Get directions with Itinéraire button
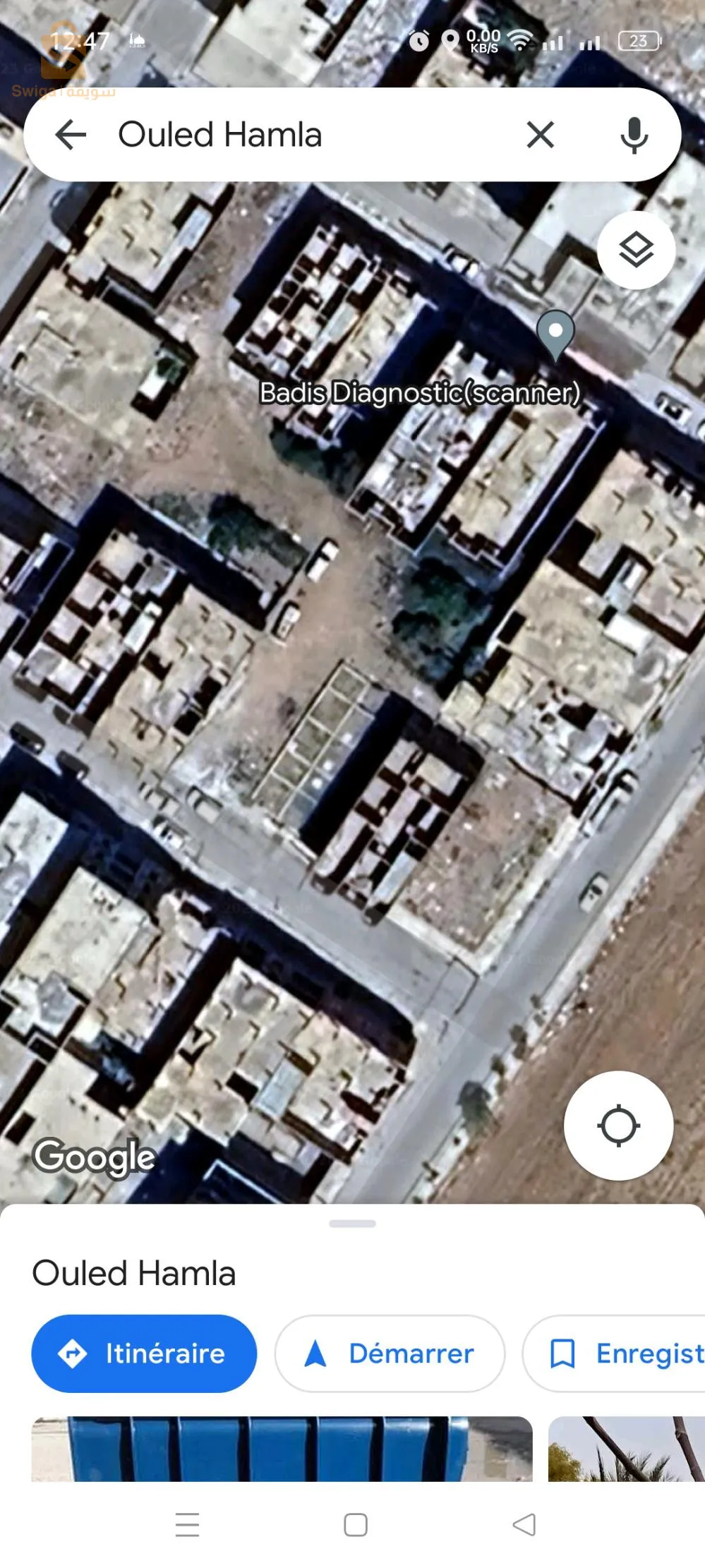The width and height of the screenshot is (705, 1568). (x=144, y=1353)
